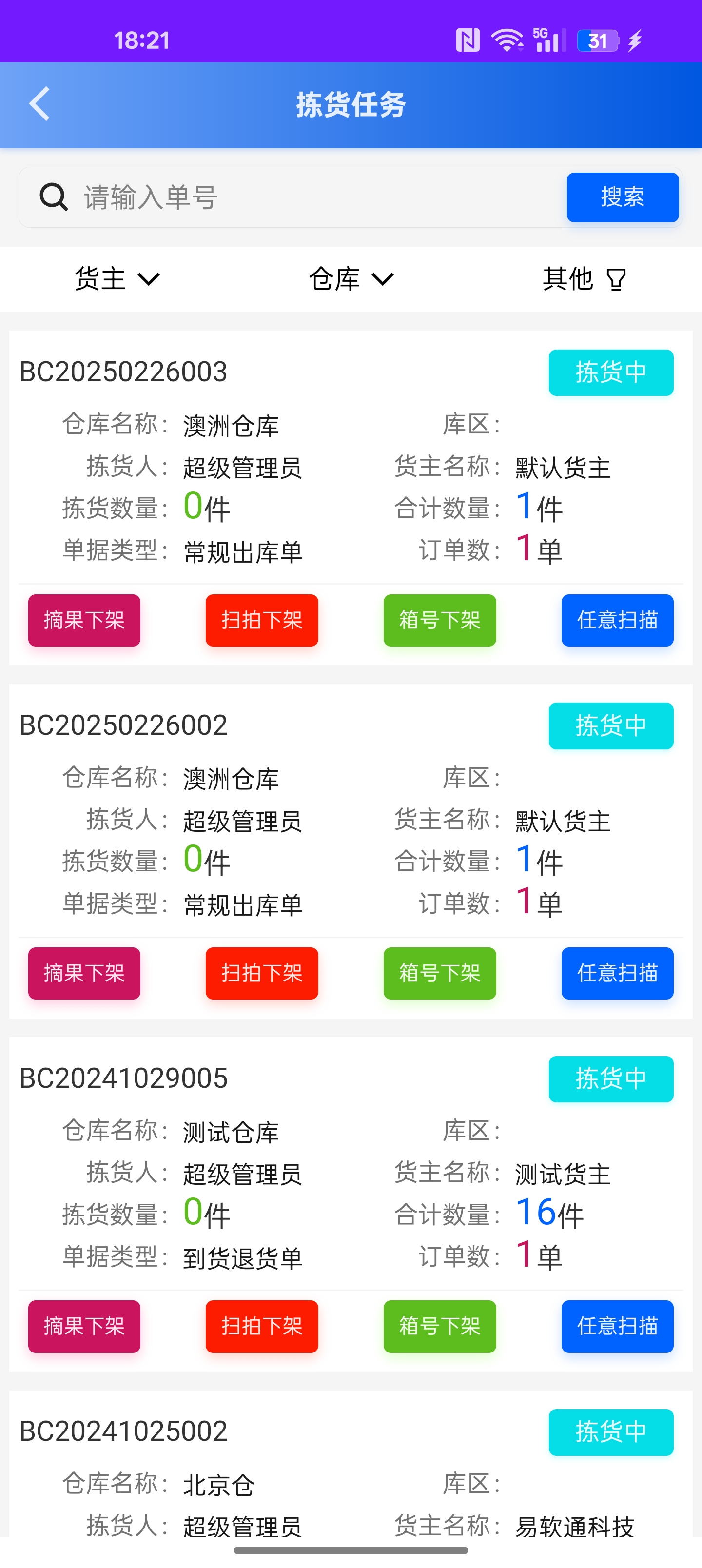Click the back arrow to exit 拣货任务
The image size is (702, 1568).
[39, 103]
